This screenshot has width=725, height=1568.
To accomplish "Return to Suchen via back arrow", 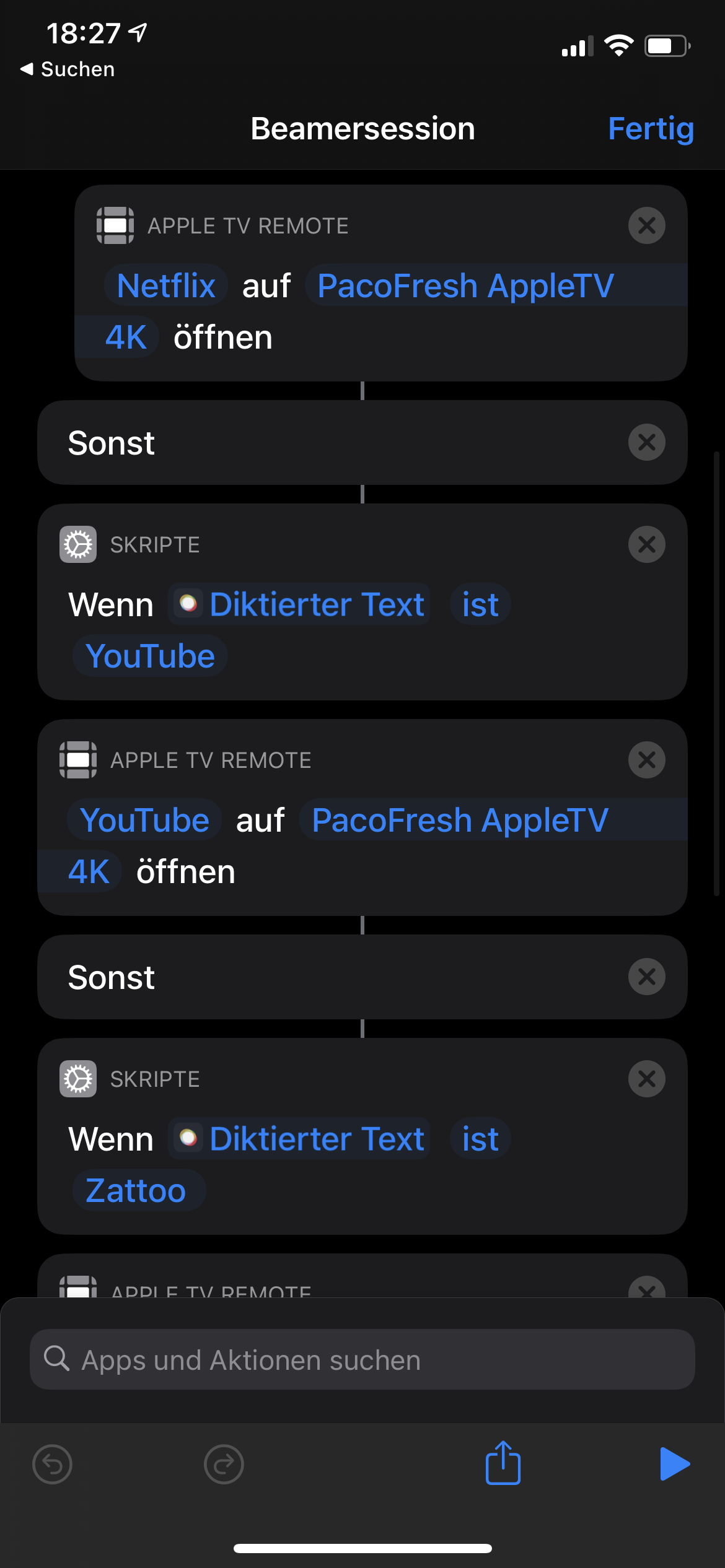I will 67,69.
